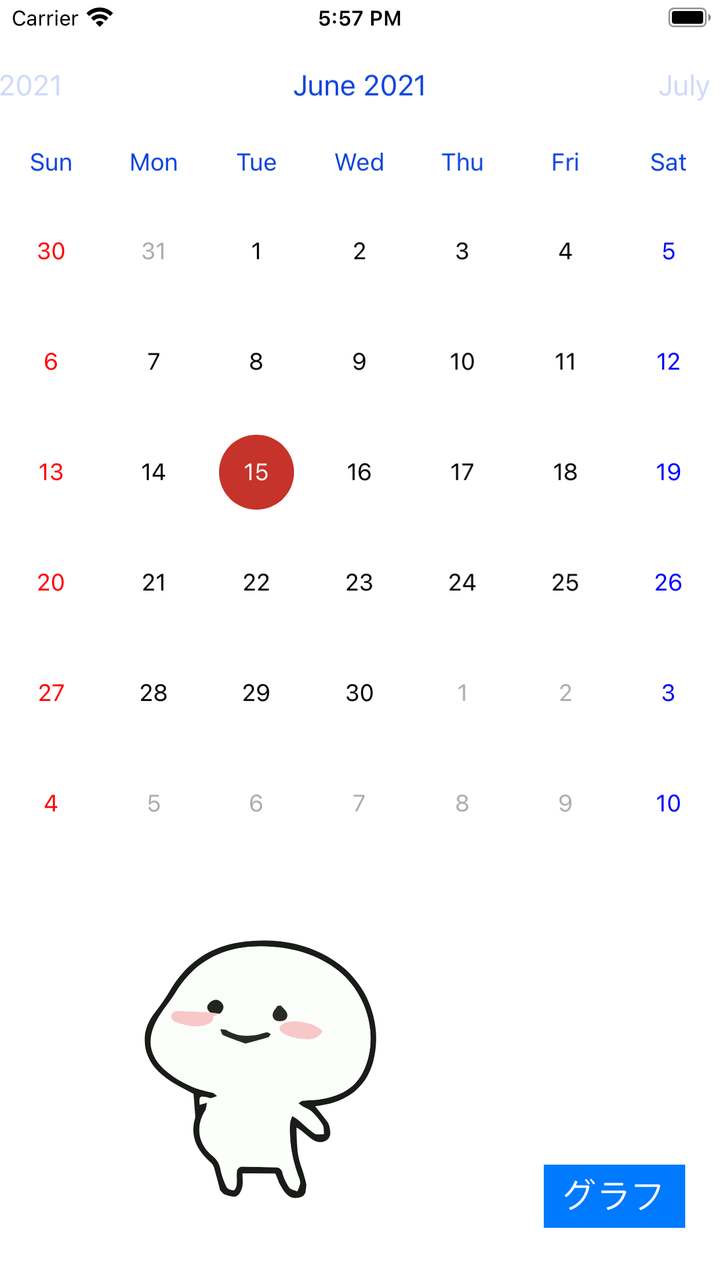Select June 1 on the calendar
The width and height of the screenshot is (720, 1280).
click(256, 251)
